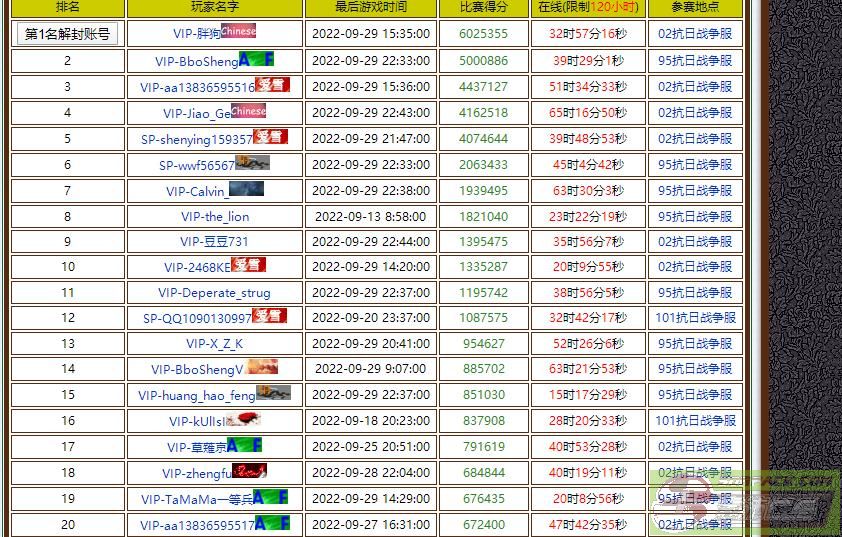Image resolution: width=842 pixels, height=537 pixels.
Task: Open VIP-TaMaMa一等兵 player link
Action: [x=196, y=500]
